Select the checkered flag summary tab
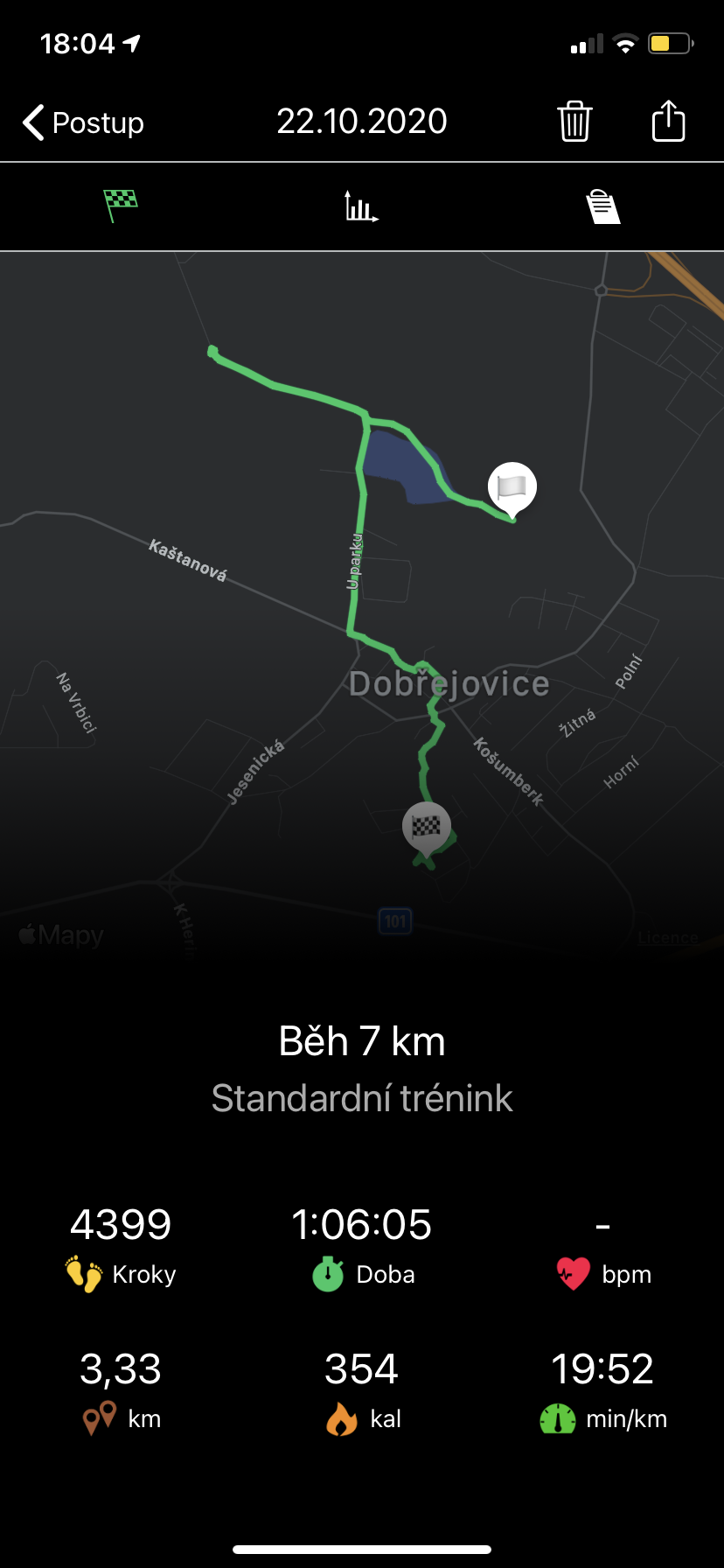 [x=121, y=206]
